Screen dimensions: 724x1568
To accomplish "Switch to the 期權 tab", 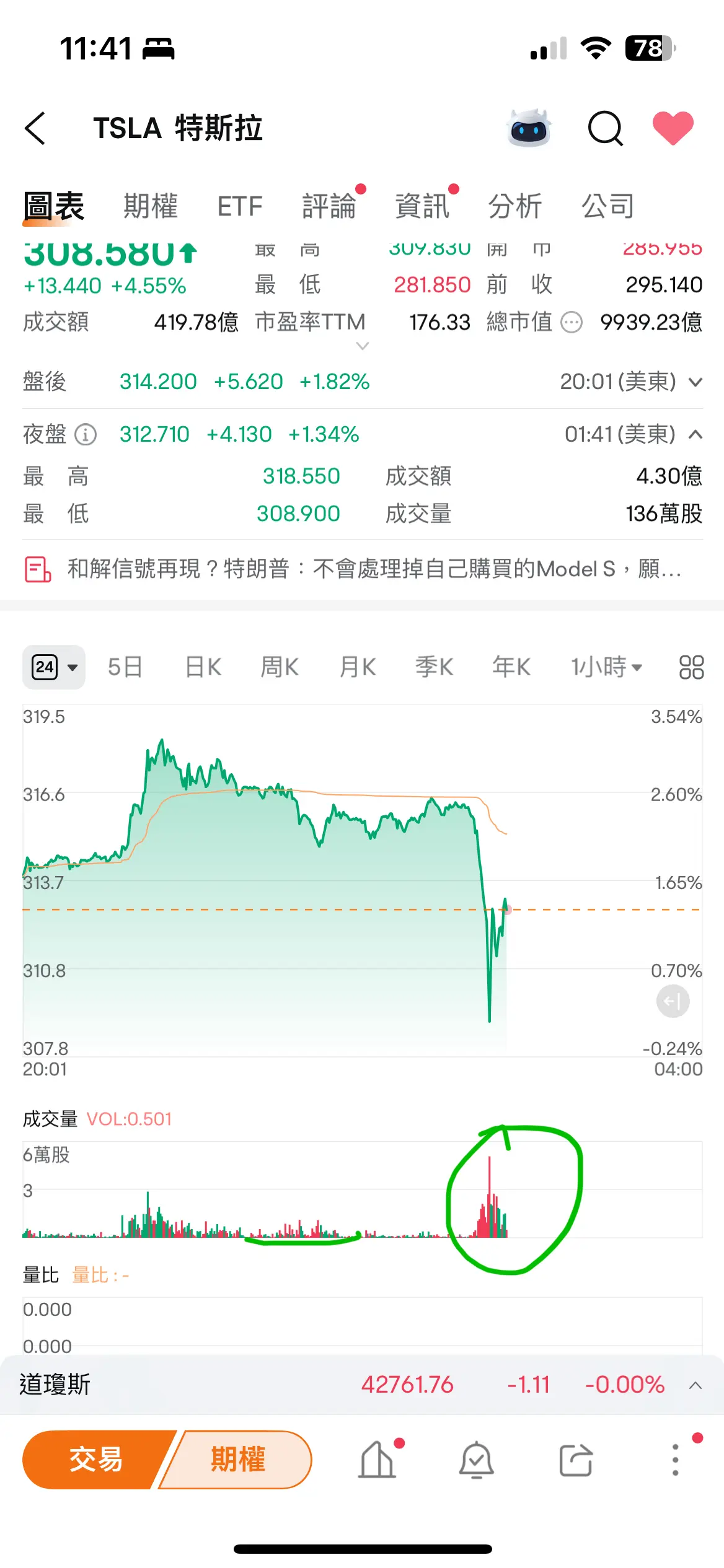I will (150, 206).
